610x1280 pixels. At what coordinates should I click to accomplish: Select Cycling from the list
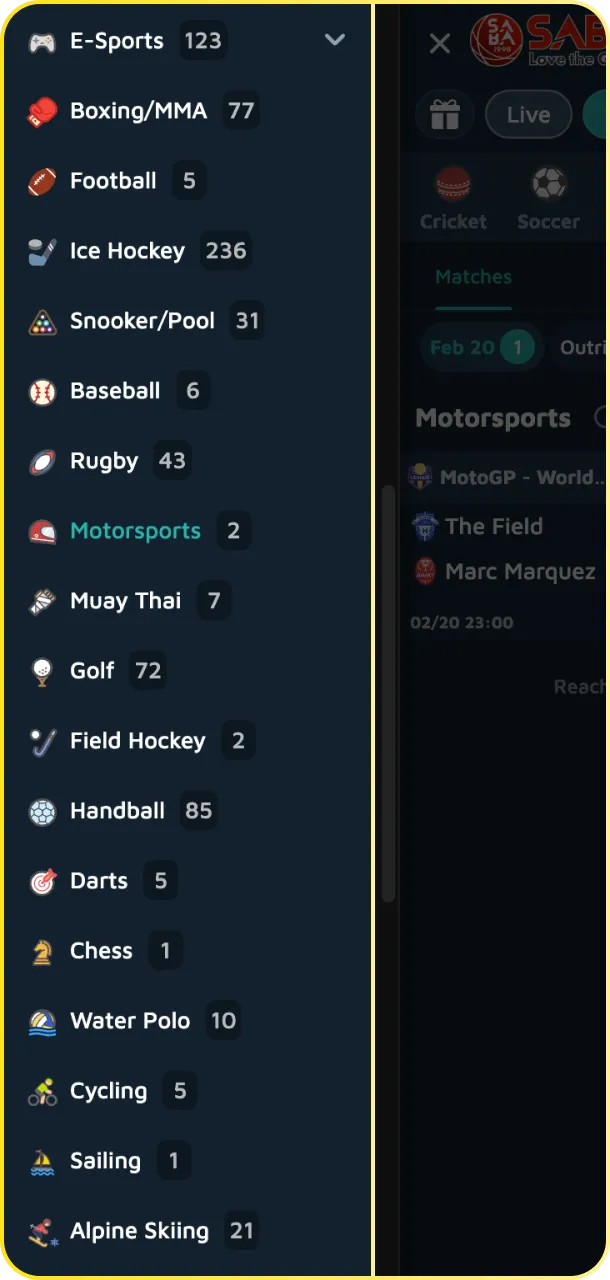tap(108, 1091)
